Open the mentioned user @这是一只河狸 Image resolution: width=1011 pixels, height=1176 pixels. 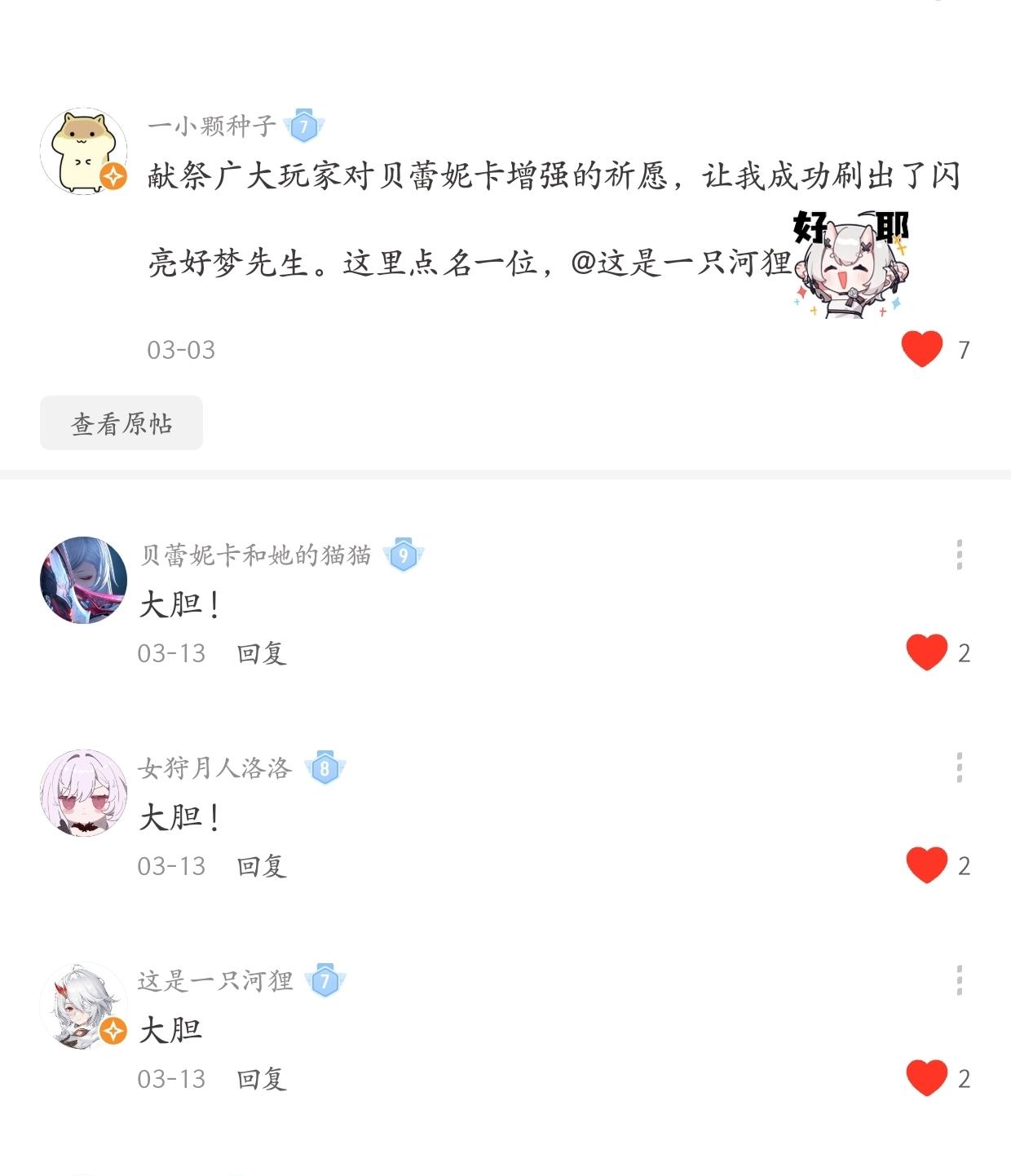click(682, 263)
